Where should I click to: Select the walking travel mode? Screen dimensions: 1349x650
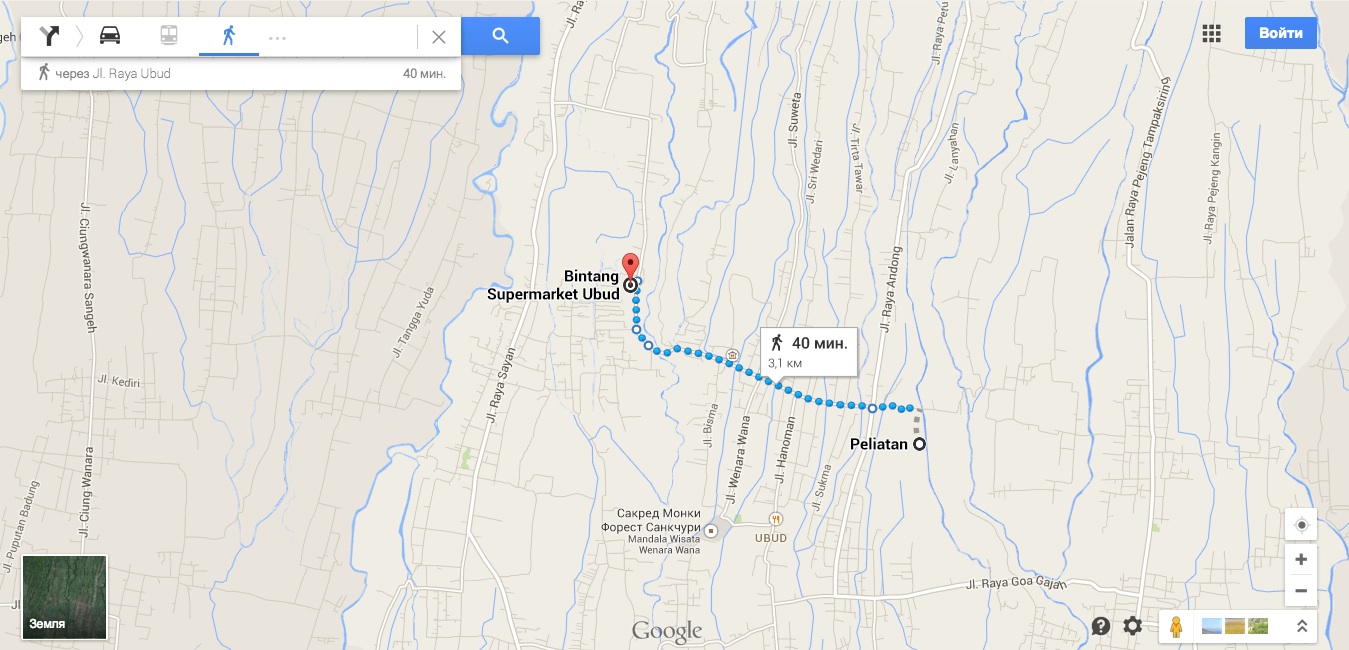click(229, 36)
